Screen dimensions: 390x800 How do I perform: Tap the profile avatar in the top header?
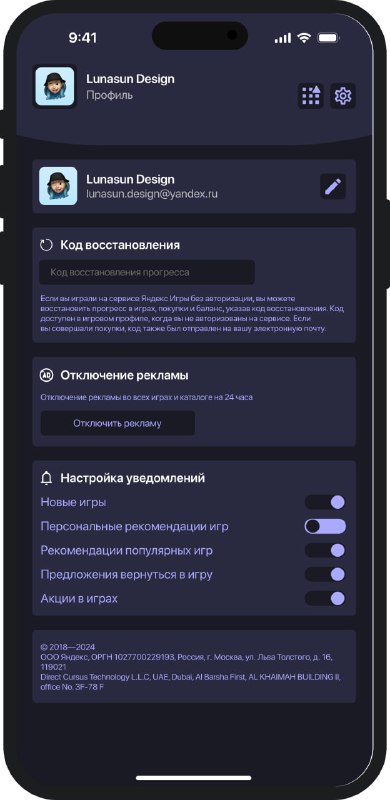[55, 87]
